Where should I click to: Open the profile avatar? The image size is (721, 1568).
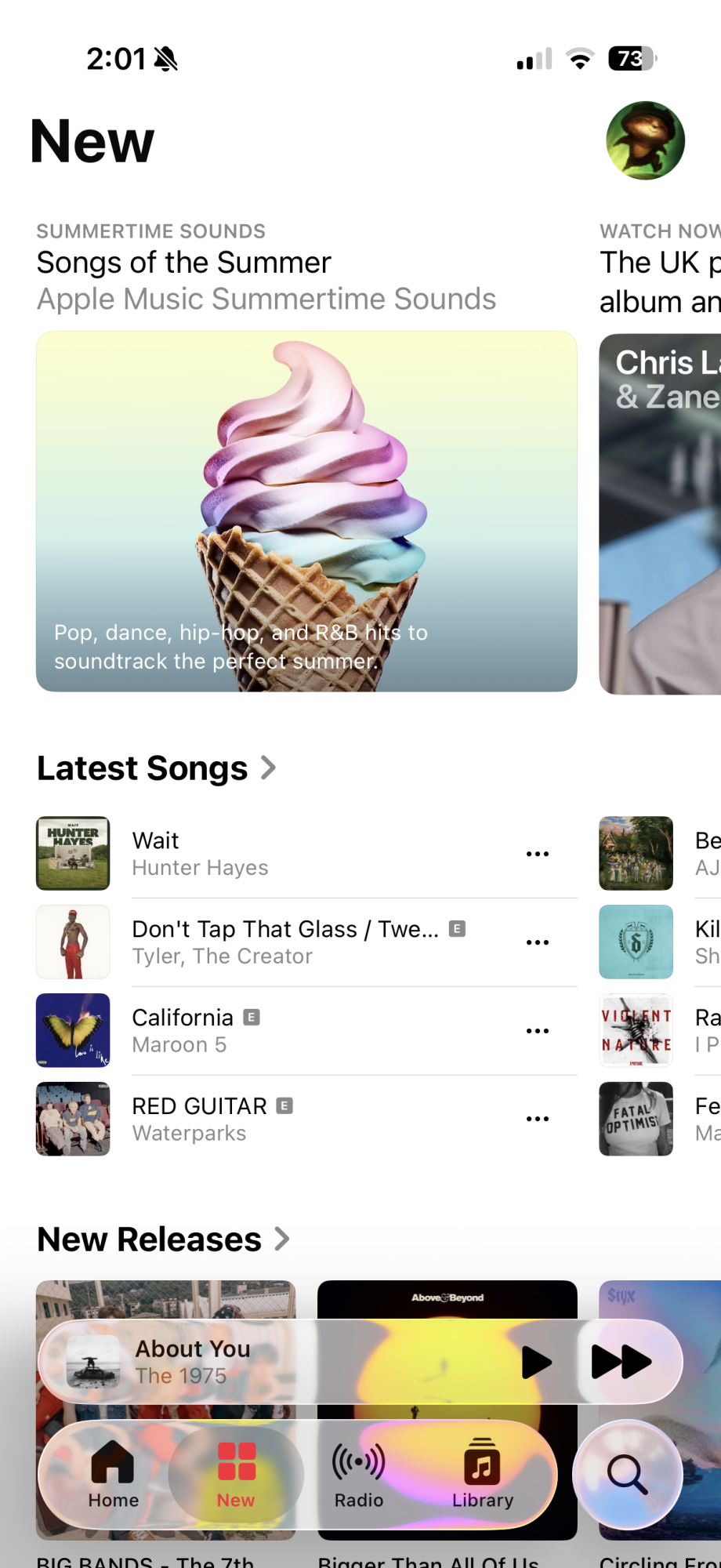(x=645, y=140)
